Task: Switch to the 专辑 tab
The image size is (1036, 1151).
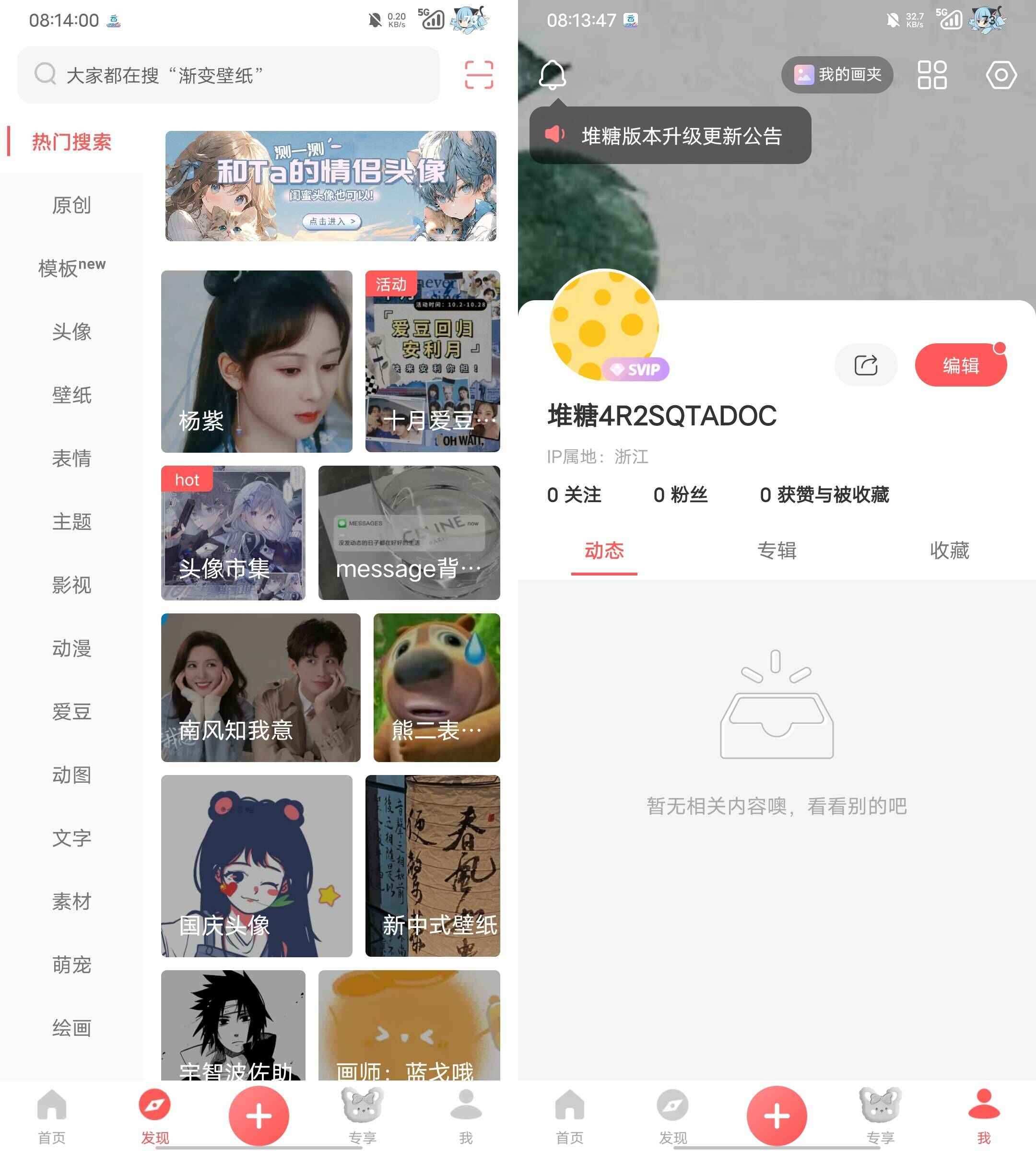Action: click(777, 551)
